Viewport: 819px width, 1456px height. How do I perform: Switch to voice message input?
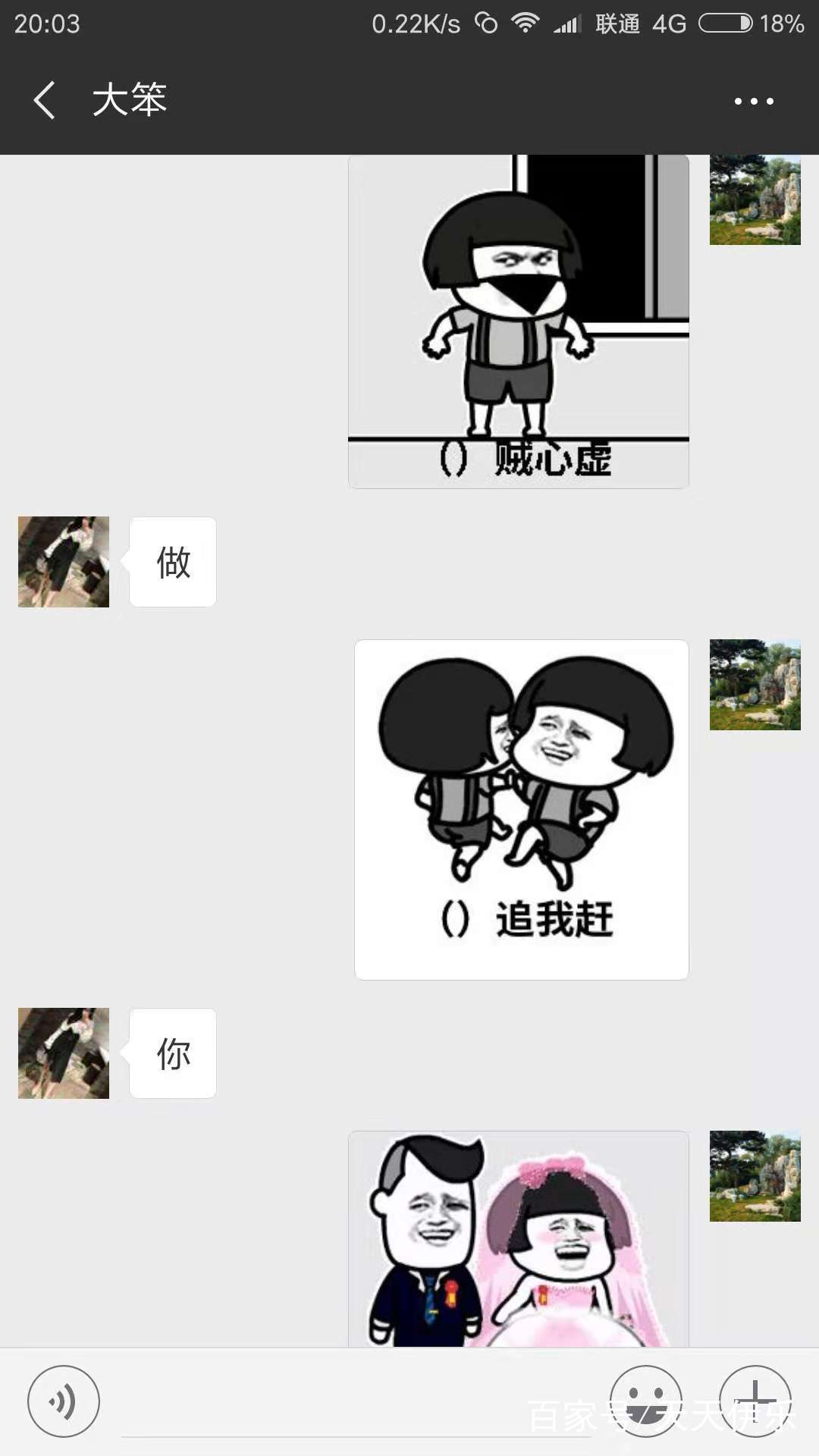click(64, 1401)
